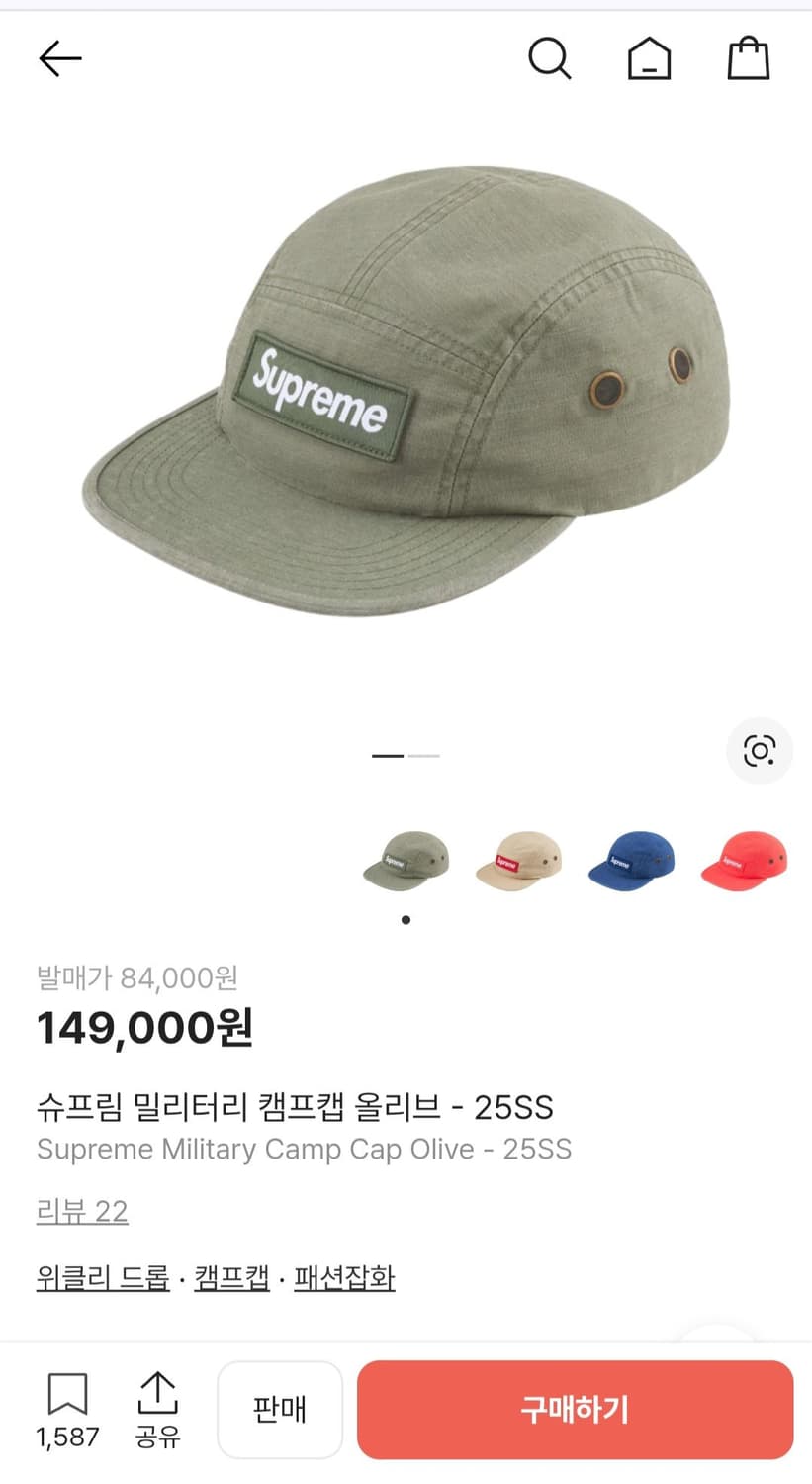Viewport: 812px width, 1484px height.
Task: Tap the back arrow
Action: point(59,57)
